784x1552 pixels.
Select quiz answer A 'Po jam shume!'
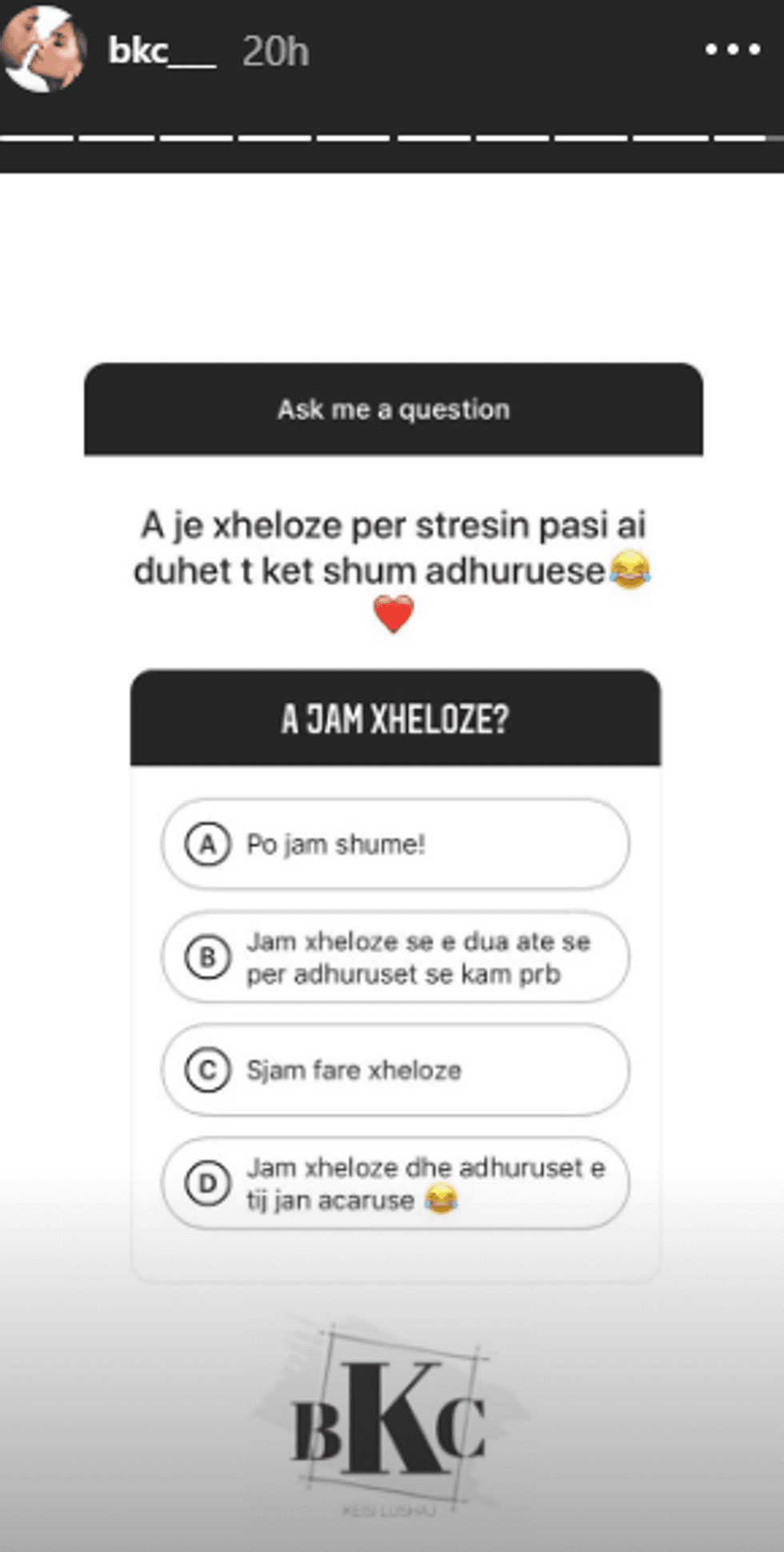pyautogui.click(x=395, y=844)
